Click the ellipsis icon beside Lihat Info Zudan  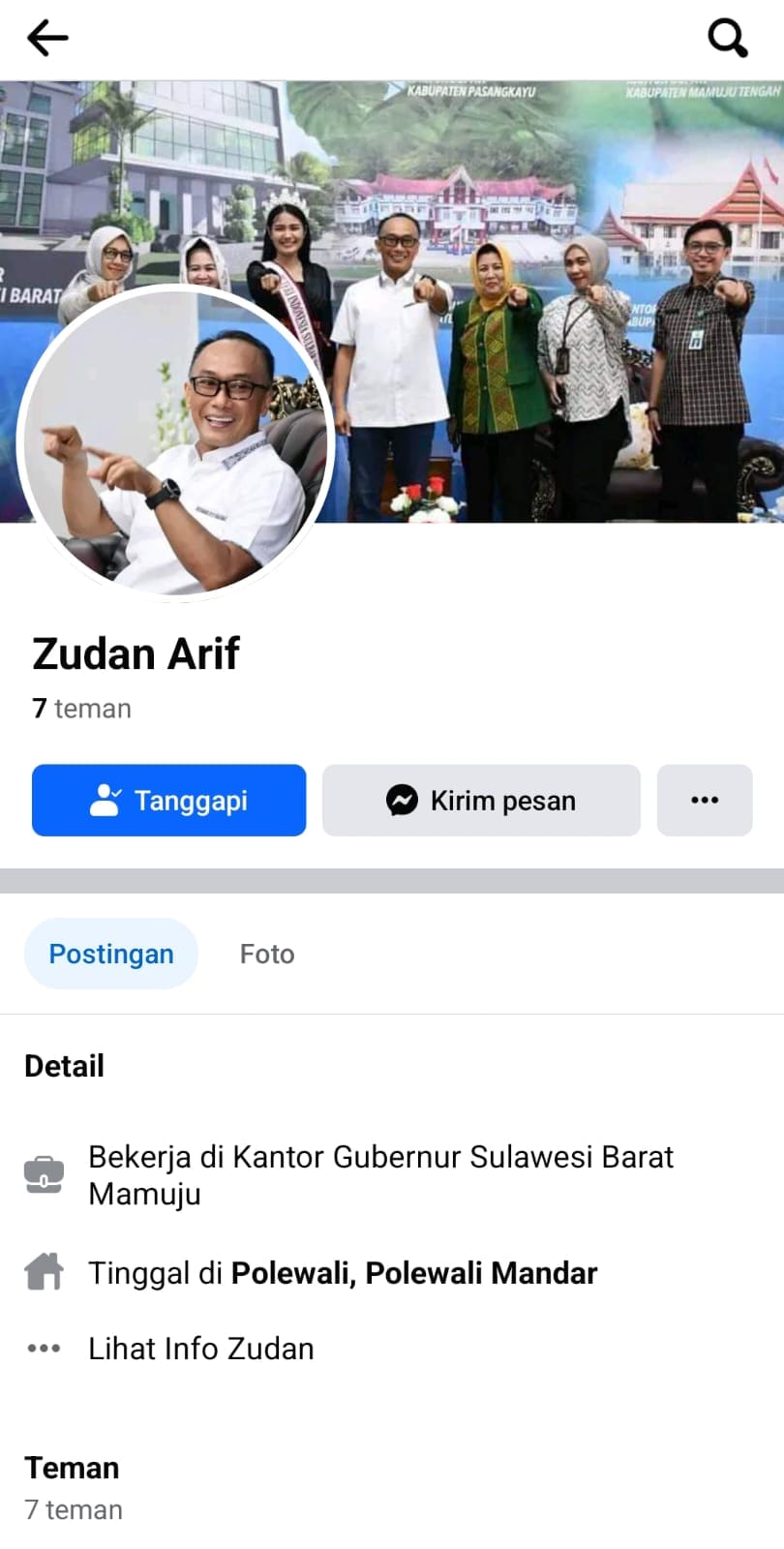pos(44,1348)
